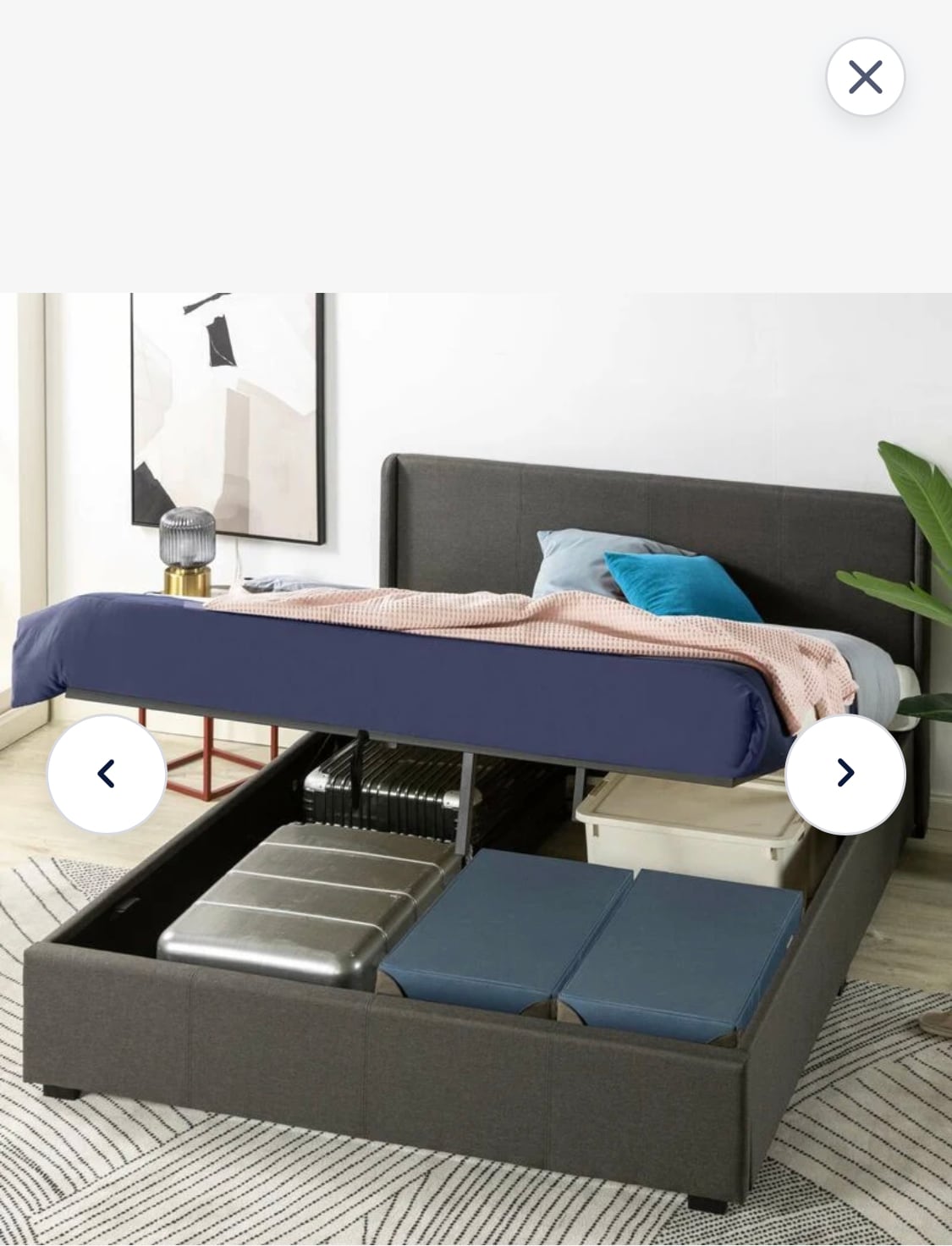
Task: Go to the previous product photo
Action: click(107, 774)
